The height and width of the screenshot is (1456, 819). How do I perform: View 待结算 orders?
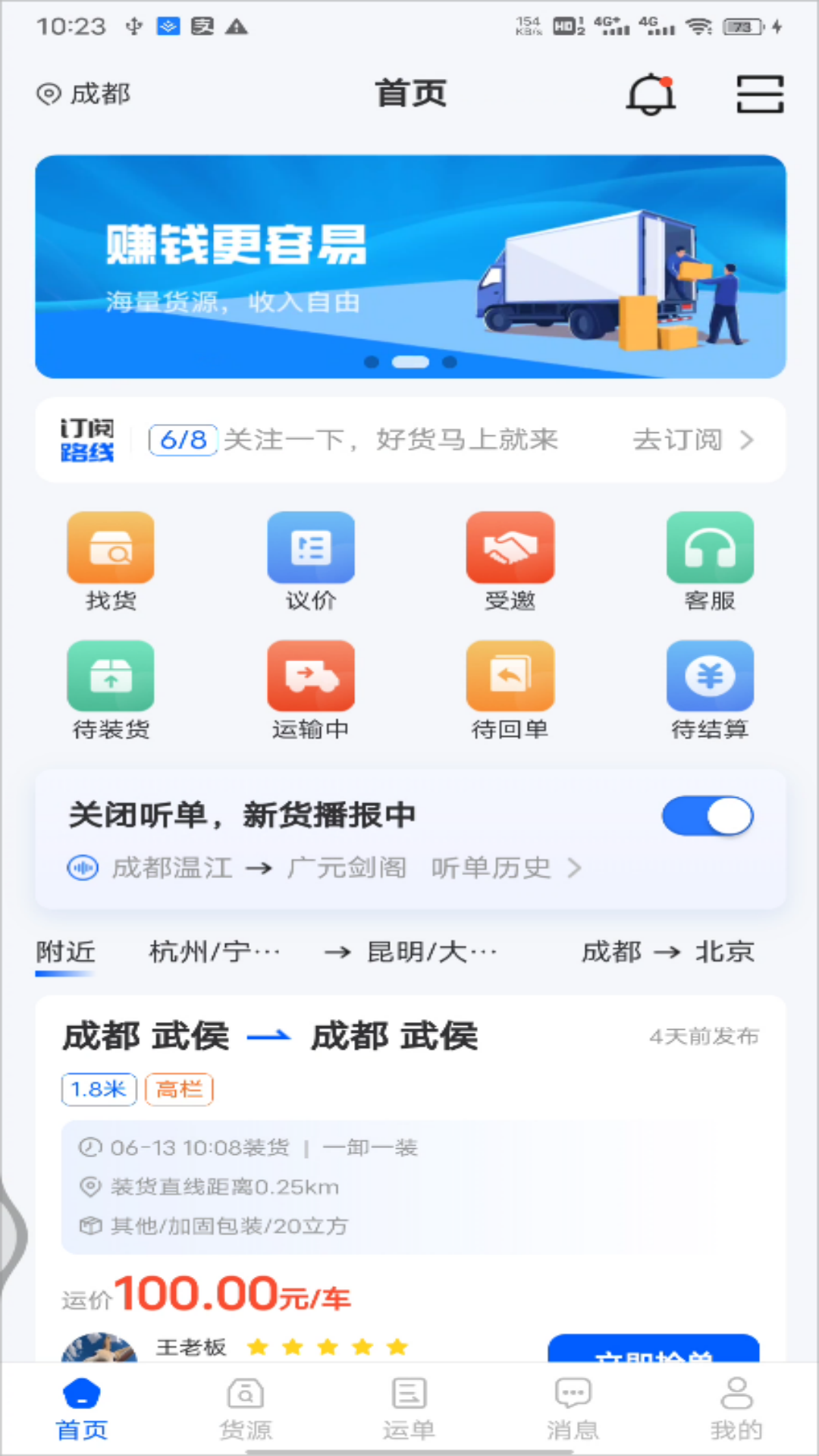(710, 690)
